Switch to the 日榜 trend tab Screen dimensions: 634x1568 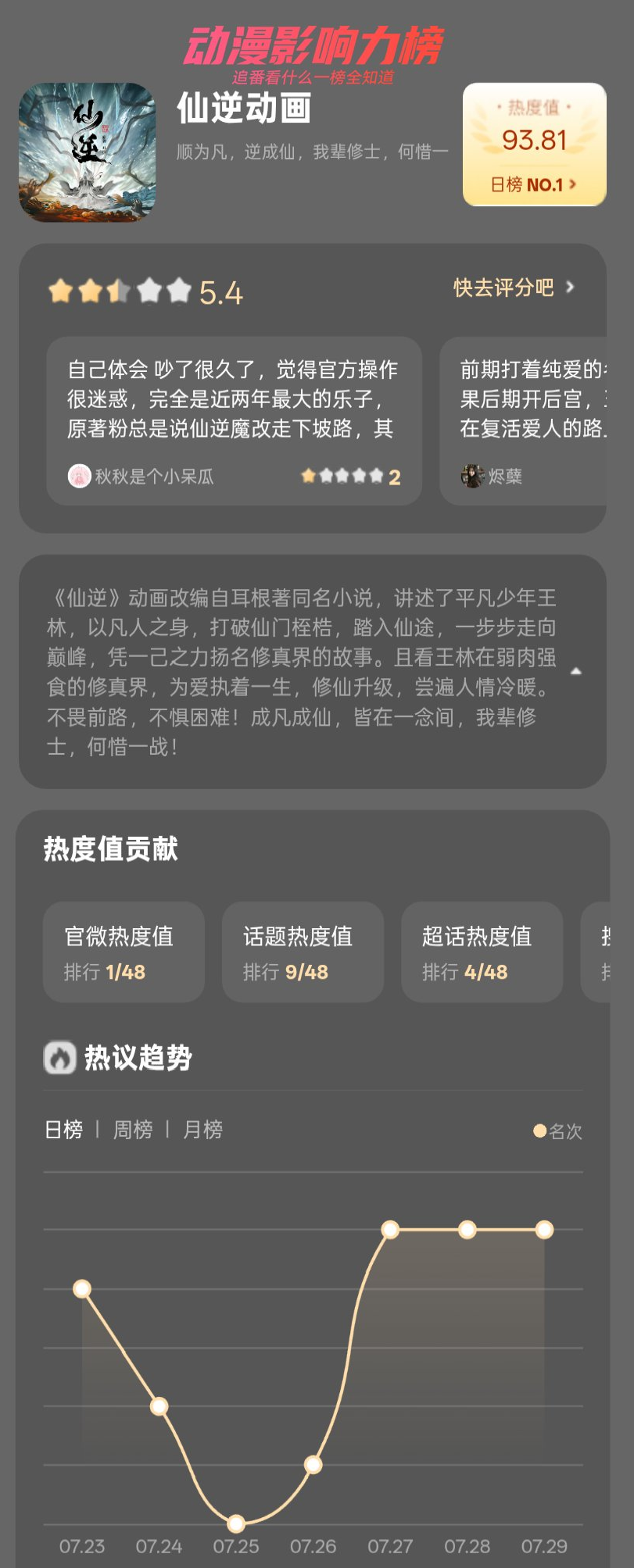click(63, 1130)
